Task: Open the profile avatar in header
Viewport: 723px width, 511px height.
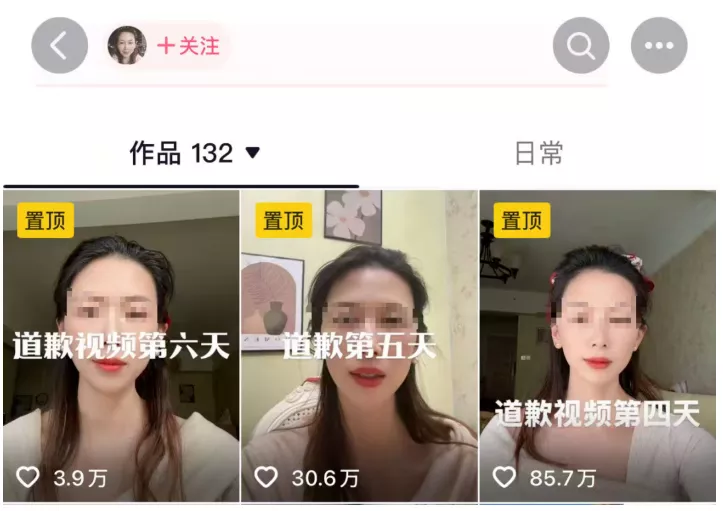Action: 127,46
